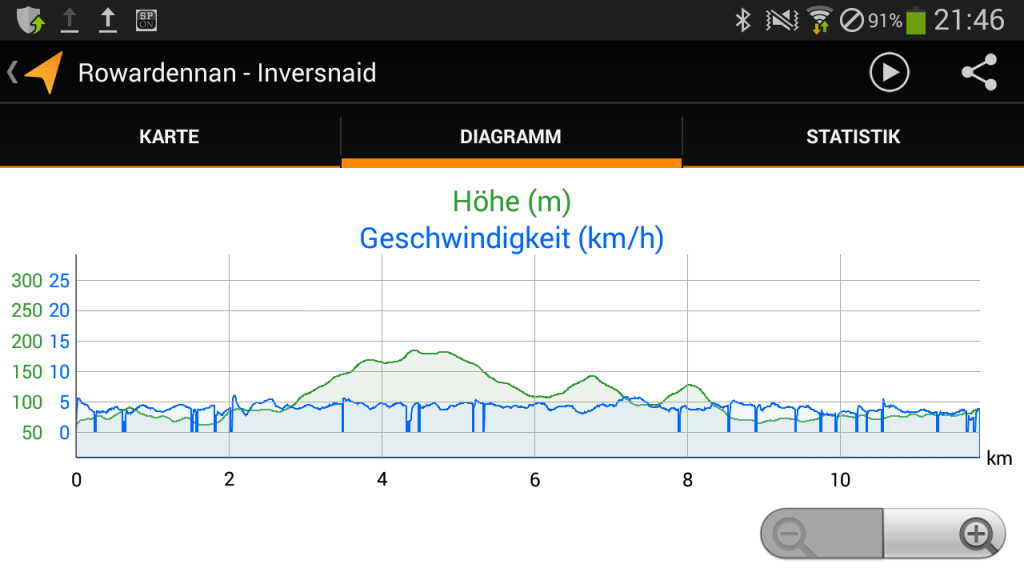Image resolution: width=1024 pixels, height=576 pixels.
Task: Select the Diagramm tab
Action: tap(510, 137)
